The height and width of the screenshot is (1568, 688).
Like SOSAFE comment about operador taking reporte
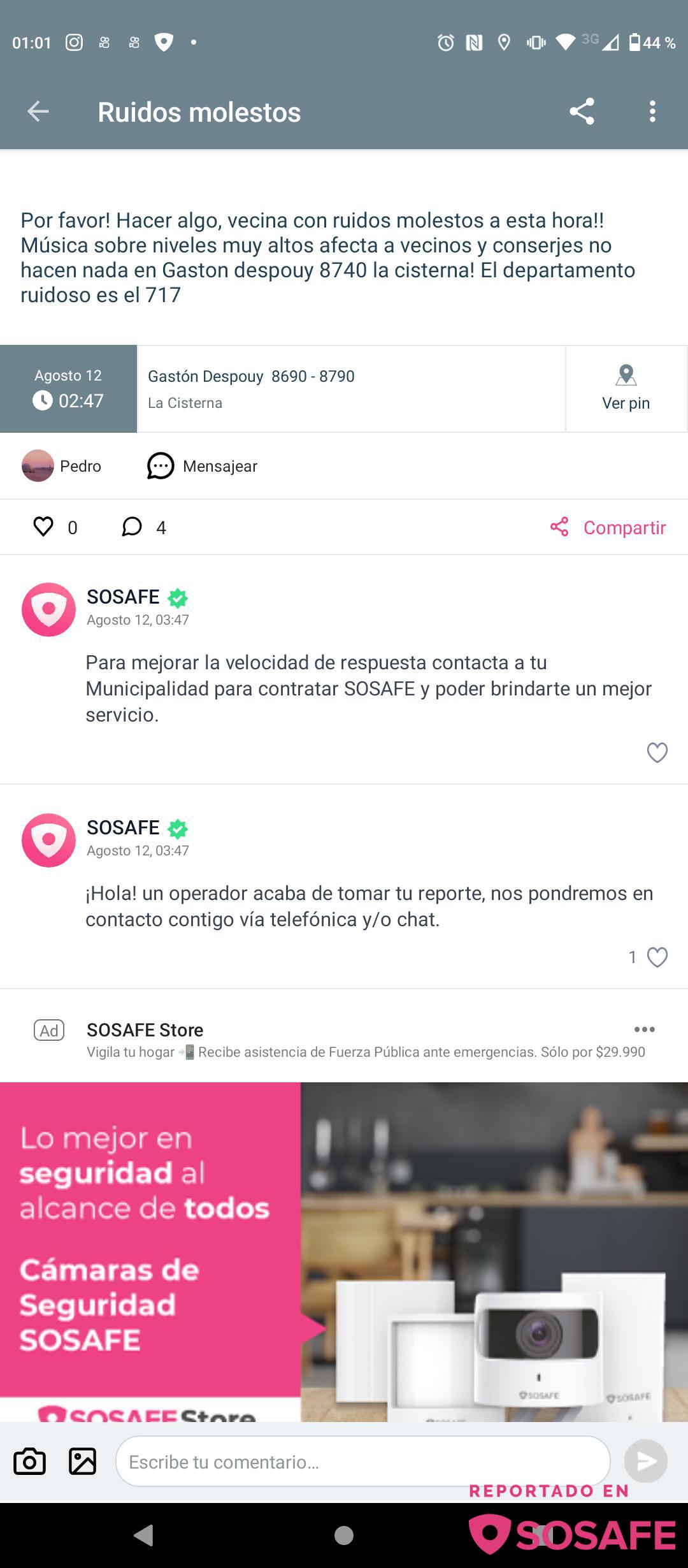pyautogui.click(x=657, y=957)
